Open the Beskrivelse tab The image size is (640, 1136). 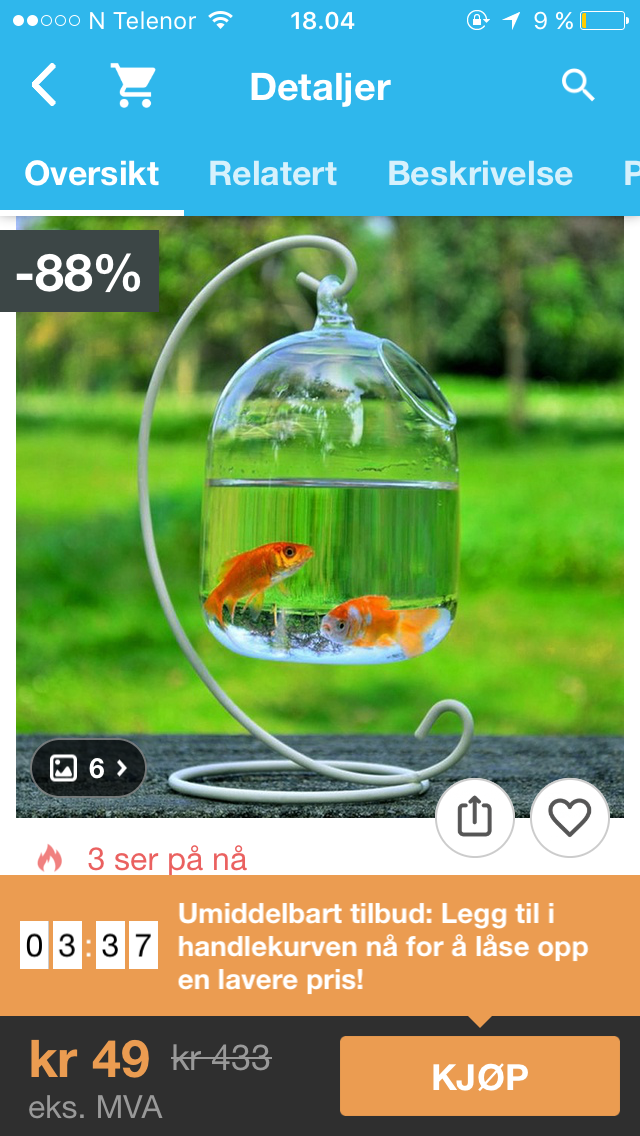[x=480, y=174]
